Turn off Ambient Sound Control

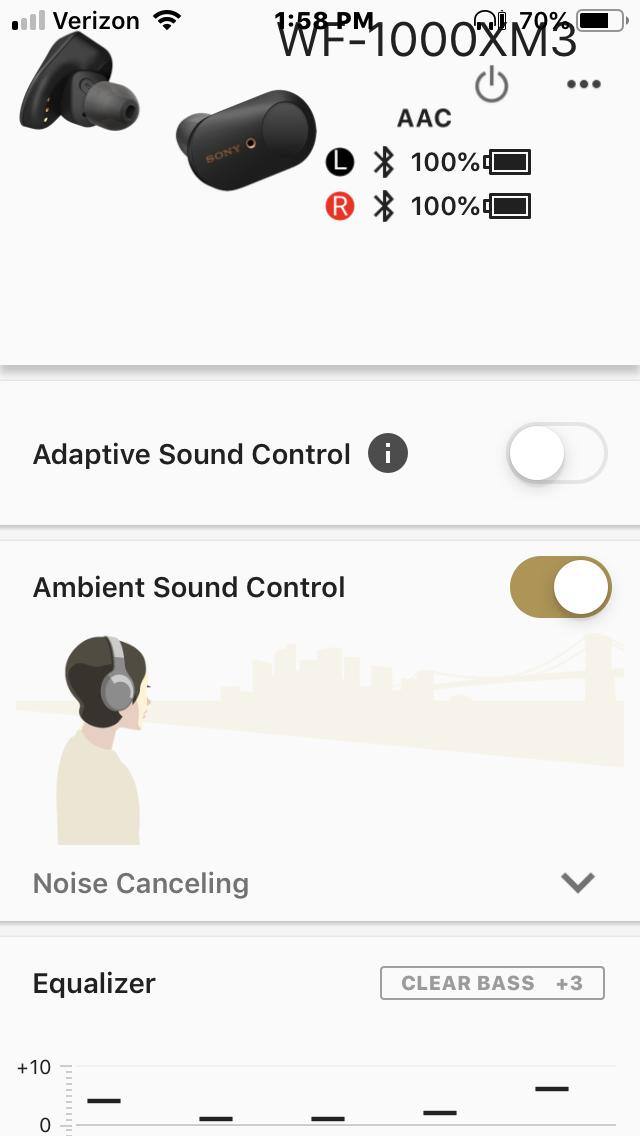tap(560, 587)
